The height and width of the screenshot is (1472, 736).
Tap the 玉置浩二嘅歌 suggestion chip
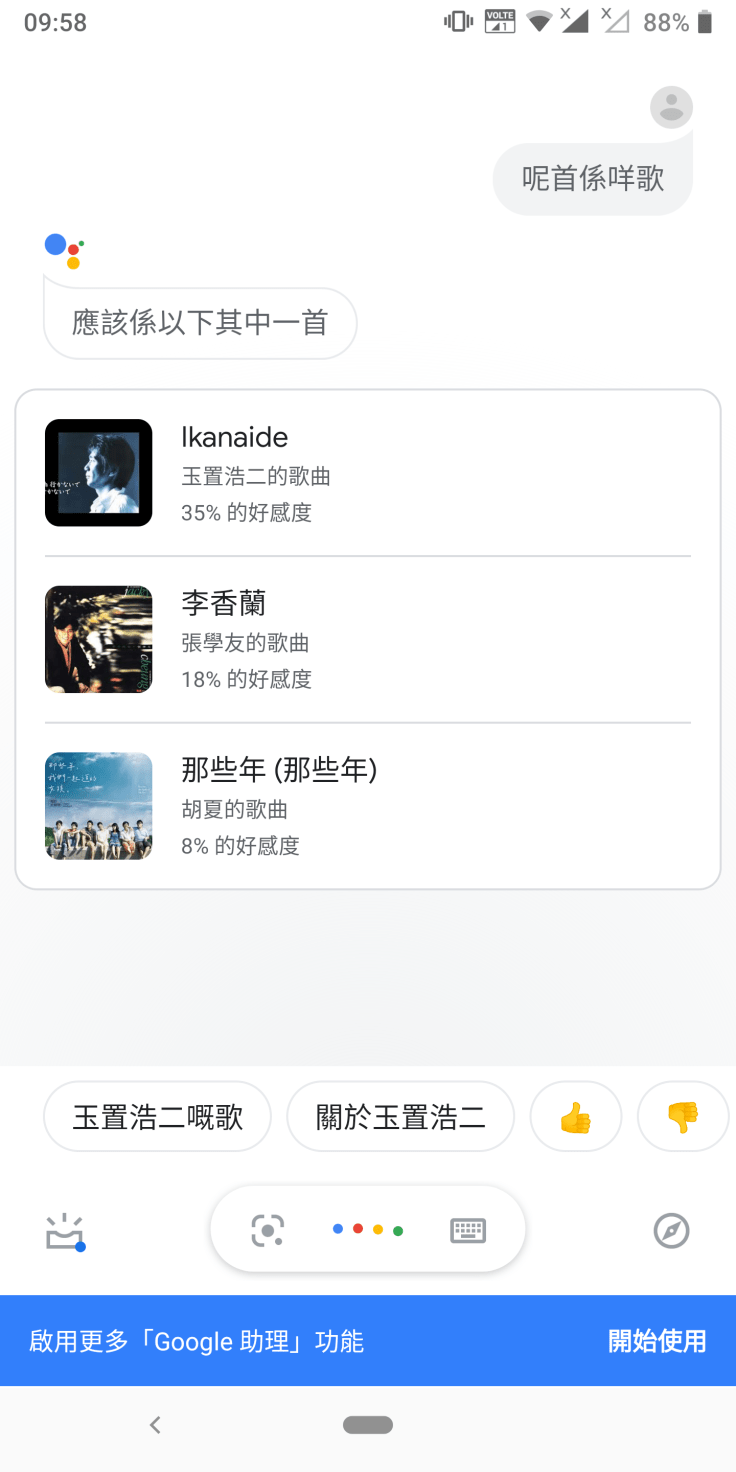158,1117
